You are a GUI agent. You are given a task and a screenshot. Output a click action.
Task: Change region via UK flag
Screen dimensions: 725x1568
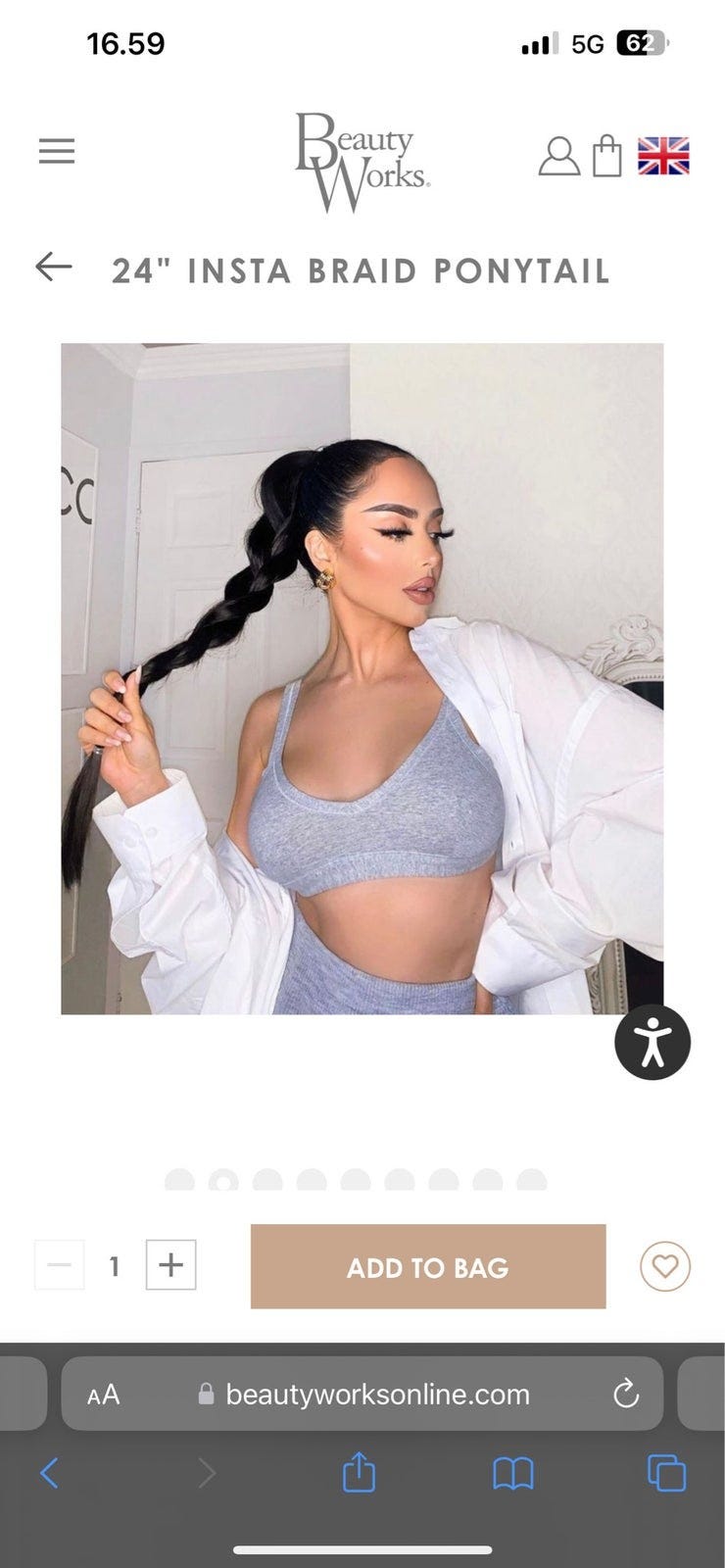click(x=663, y=156)
